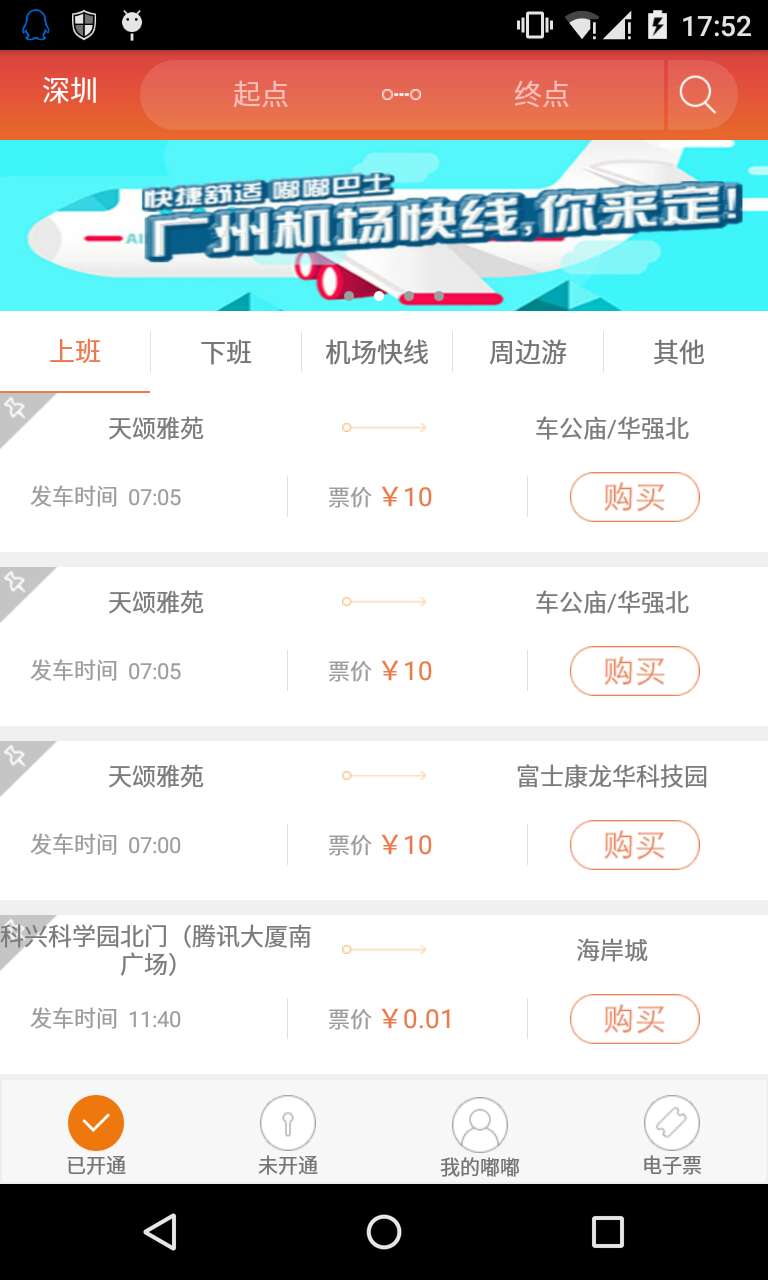Image resolution: width=768 pixels, height=1280 pixels.
Task: Open the 深圳 city selector
Action: click(x=70, y=92)
